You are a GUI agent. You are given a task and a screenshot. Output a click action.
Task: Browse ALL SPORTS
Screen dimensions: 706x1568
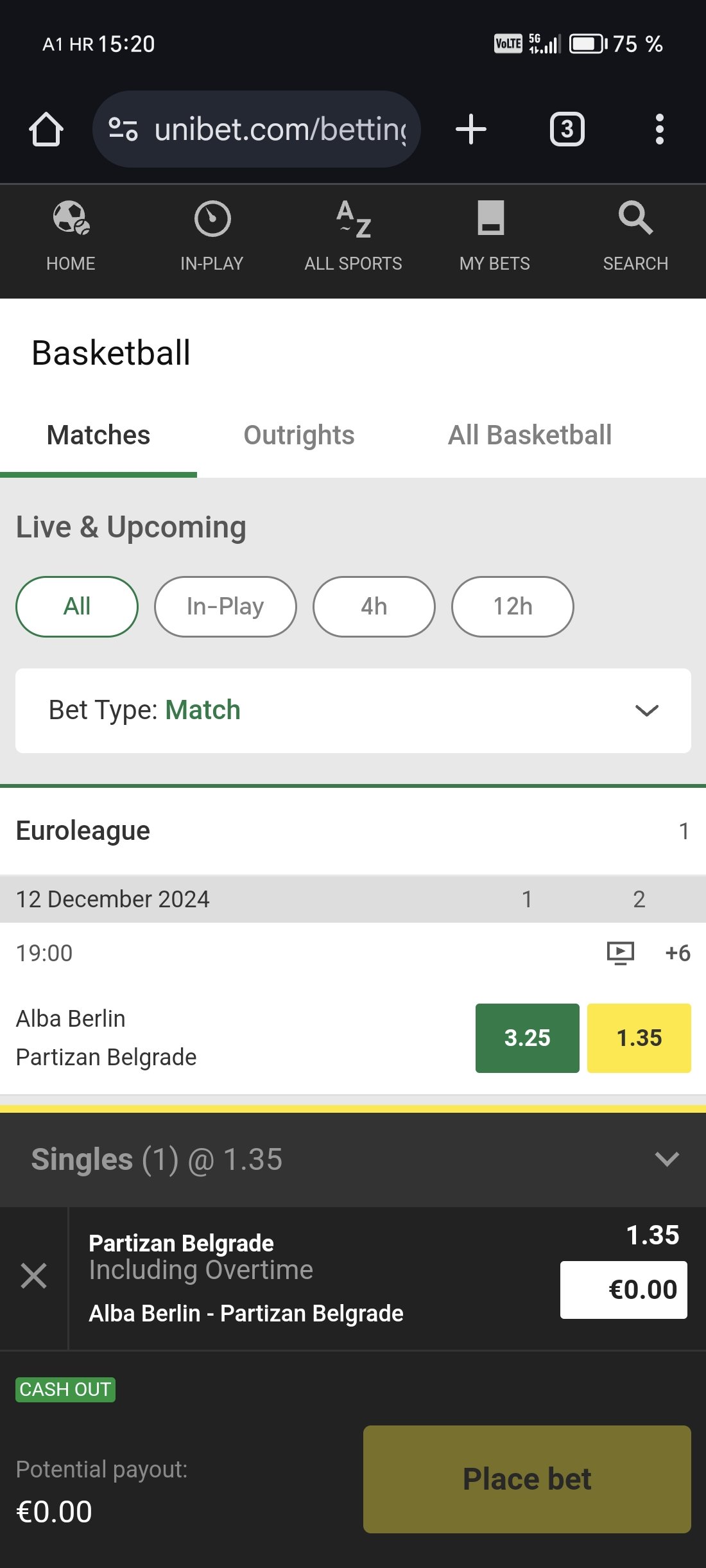(x=353, y=236)
